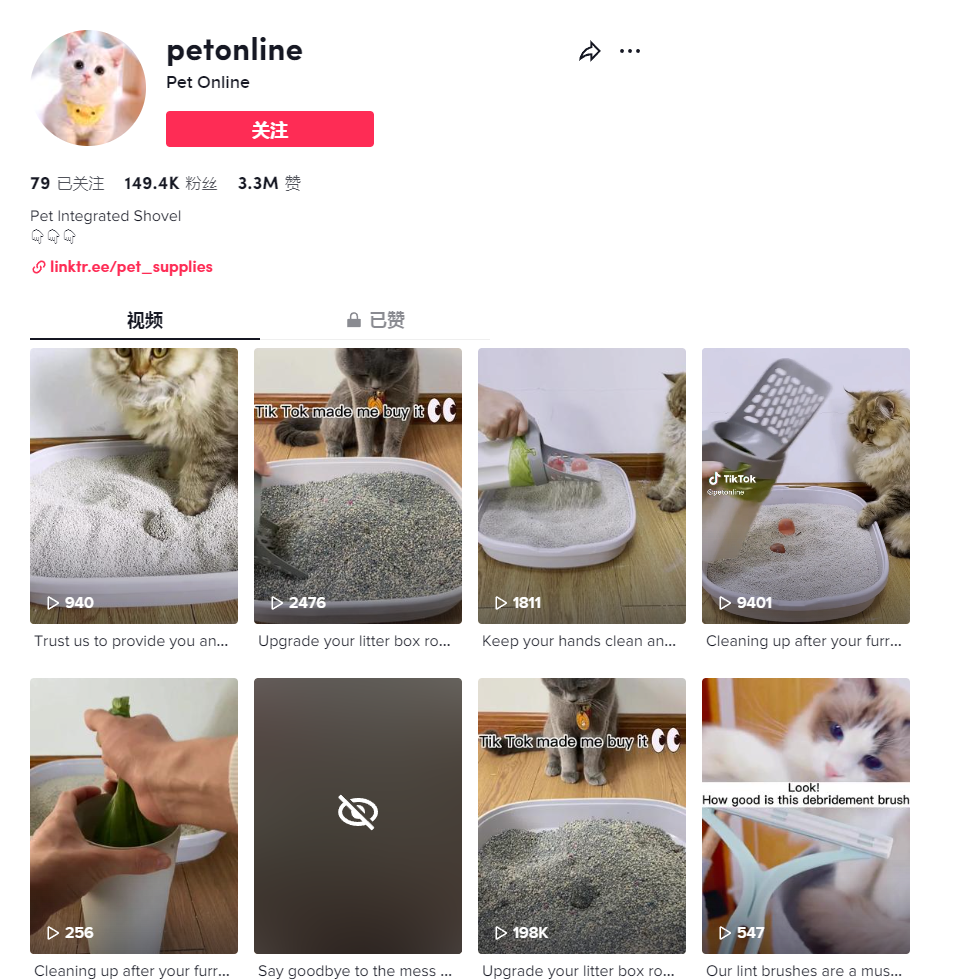Share the petonline profile
Viewport: 971px width, 980px height.
(x=590, y=52)
